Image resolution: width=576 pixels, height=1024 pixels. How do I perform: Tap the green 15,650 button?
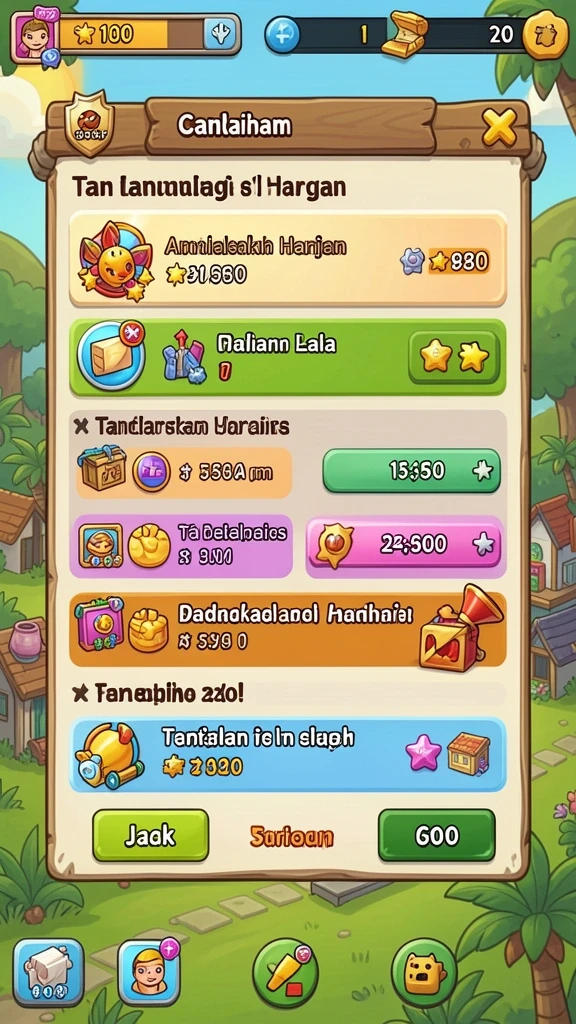411,470
